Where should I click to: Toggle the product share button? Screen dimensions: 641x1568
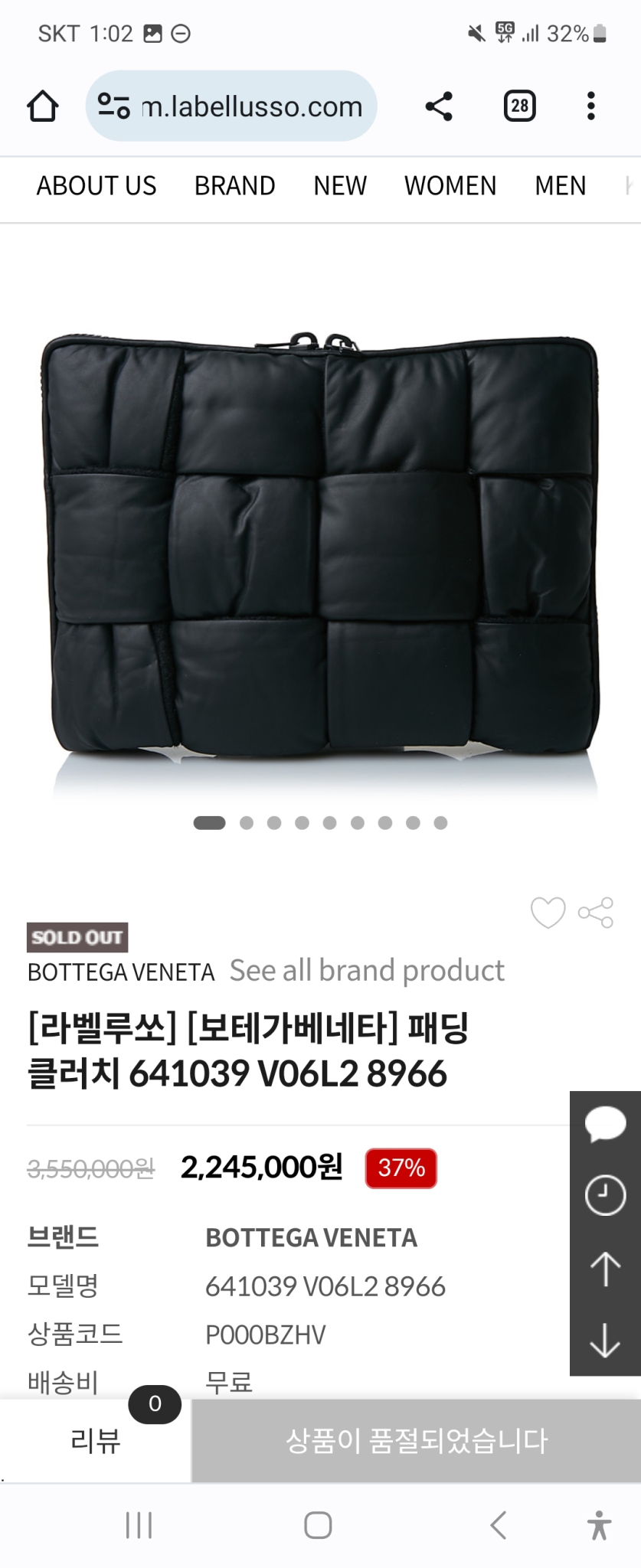tap(596, 913)
